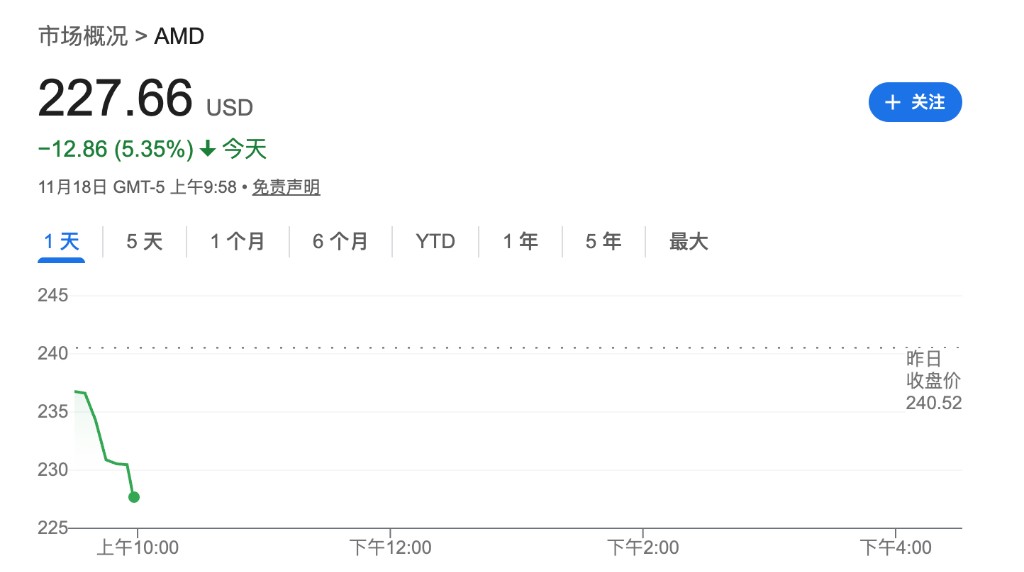
Task: Tap the 关注 follow button
Action: [915, 102]
